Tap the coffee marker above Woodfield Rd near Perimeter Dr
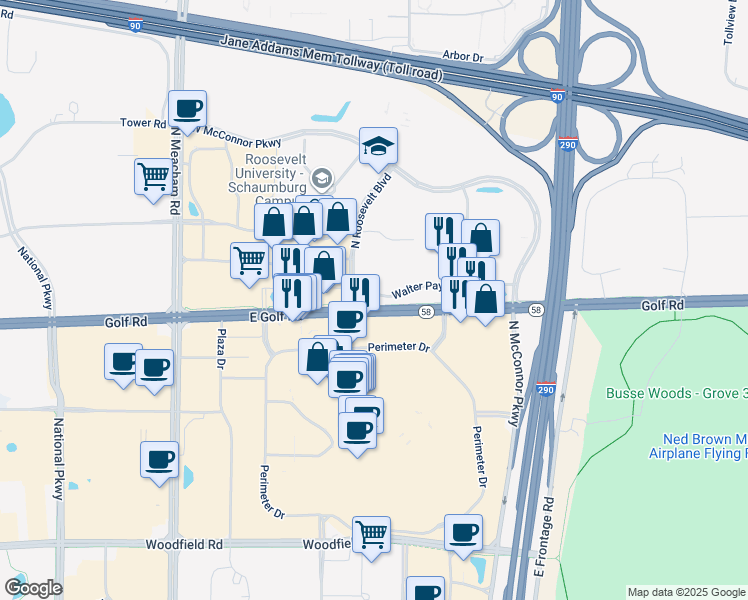The width and height of the screenshot is (748, 600). [463, 533]
